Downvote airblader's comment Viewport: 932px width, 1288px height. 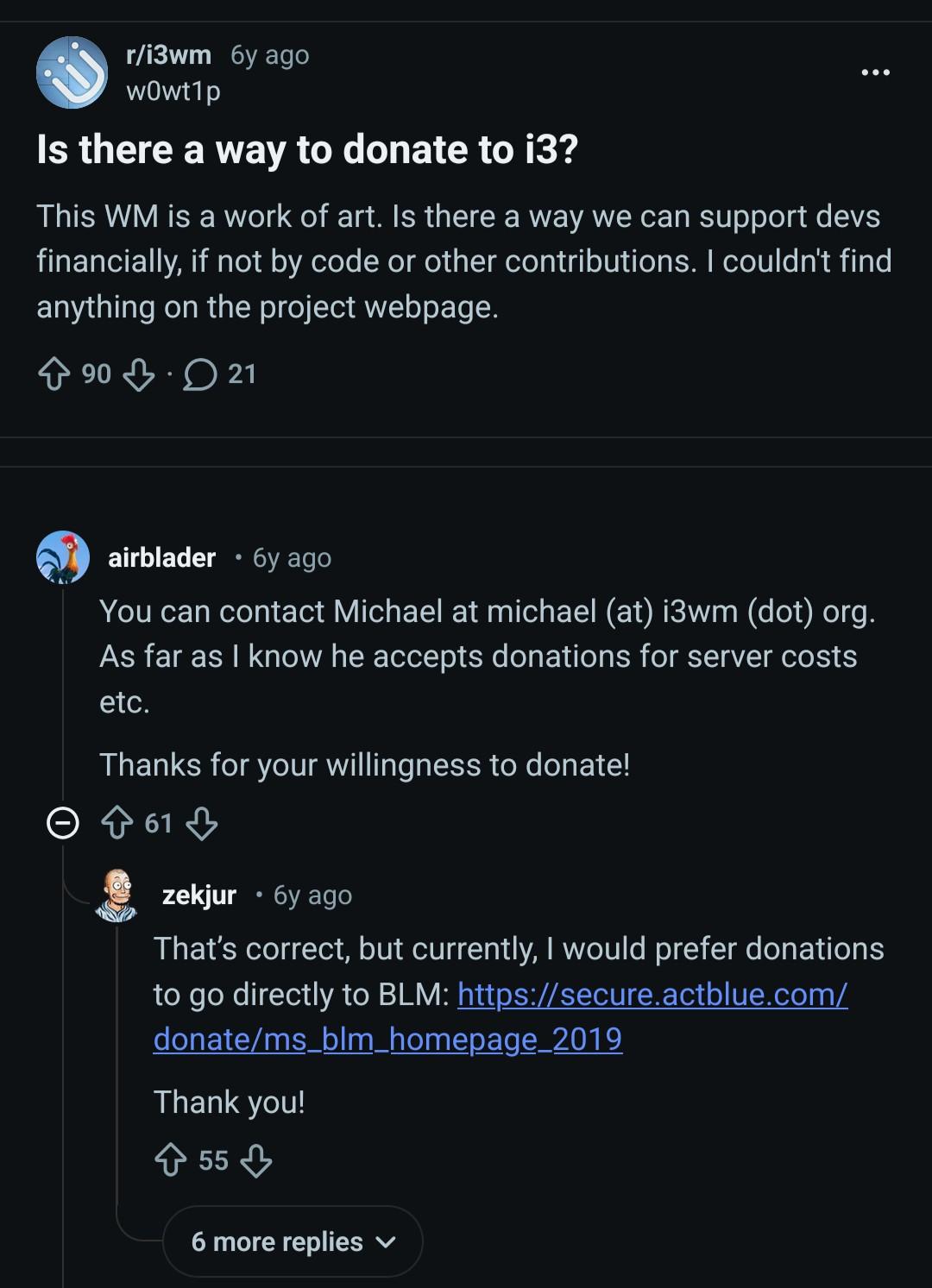click(202, 823)
